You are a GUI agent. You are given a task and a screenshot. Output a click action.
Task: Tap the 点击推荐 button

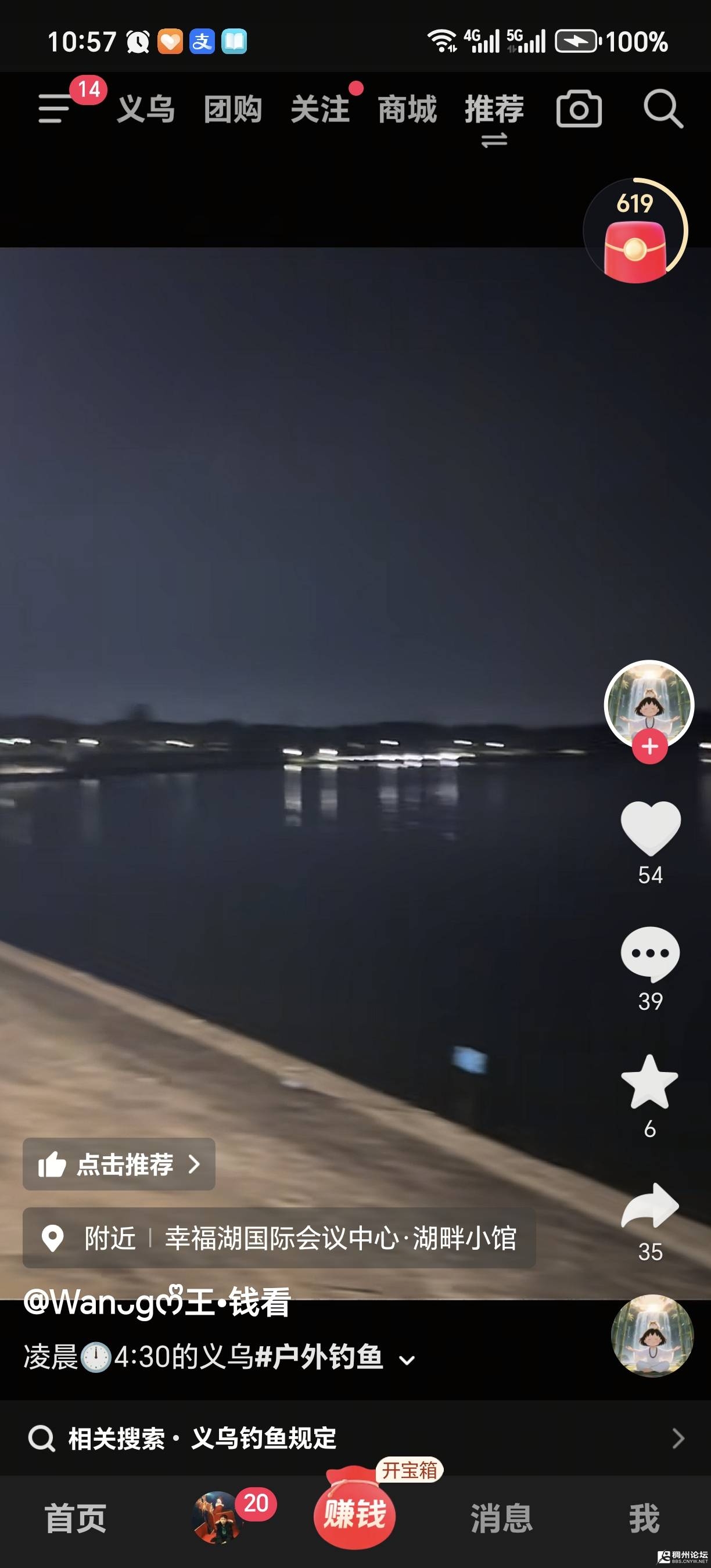pos(119,1164)
